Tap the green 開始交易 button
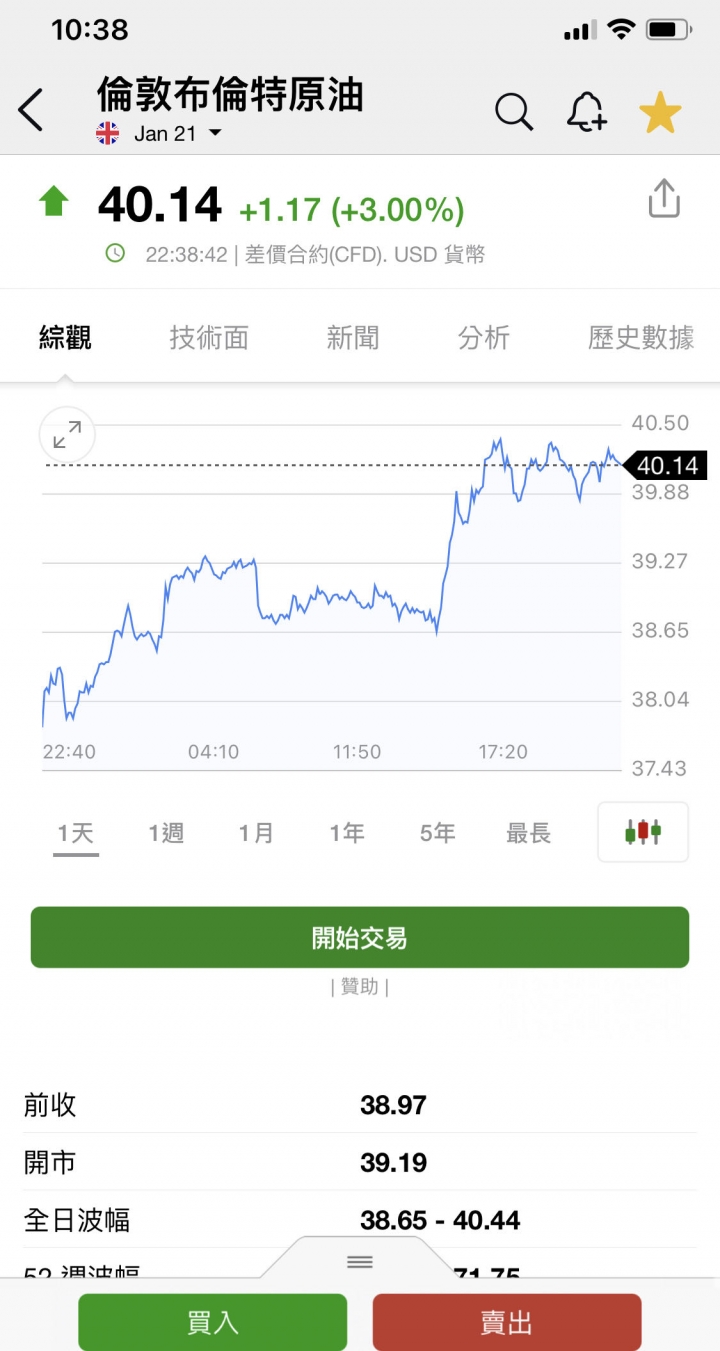Image resolution: width=720 pixels, height=1351 pixels. pos(360,937)
